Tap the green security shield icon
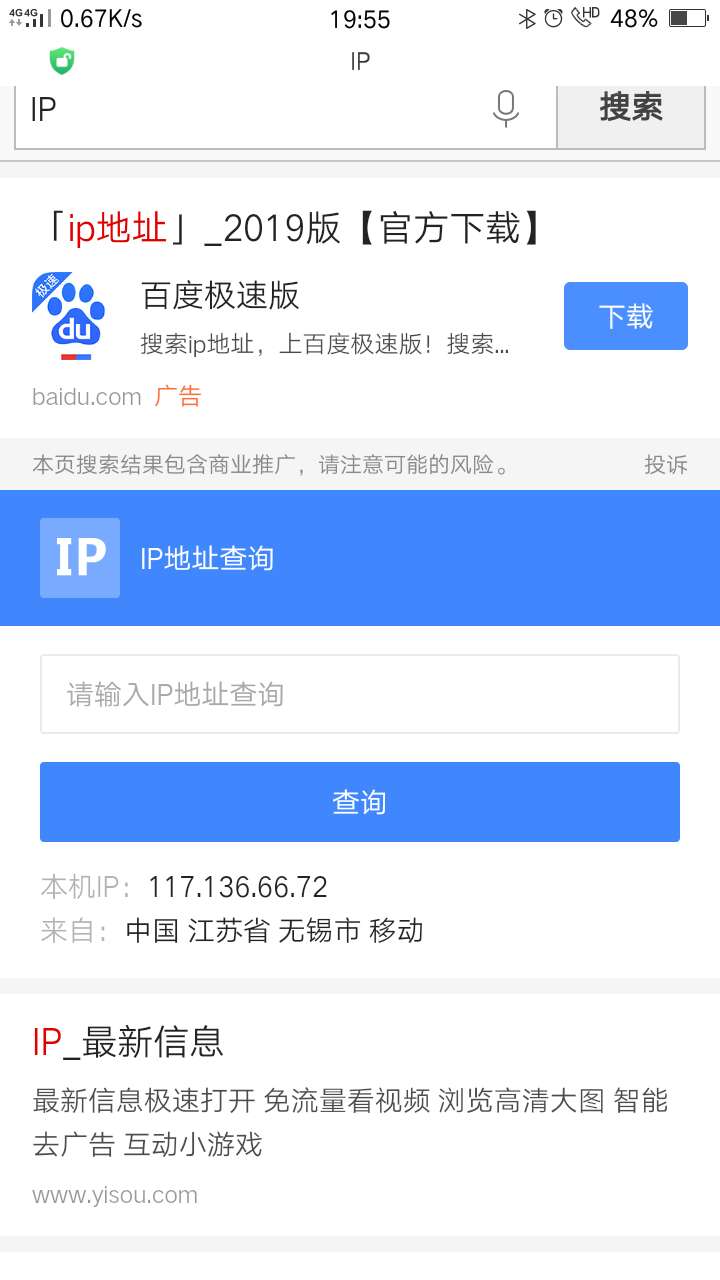 [62, 61]
